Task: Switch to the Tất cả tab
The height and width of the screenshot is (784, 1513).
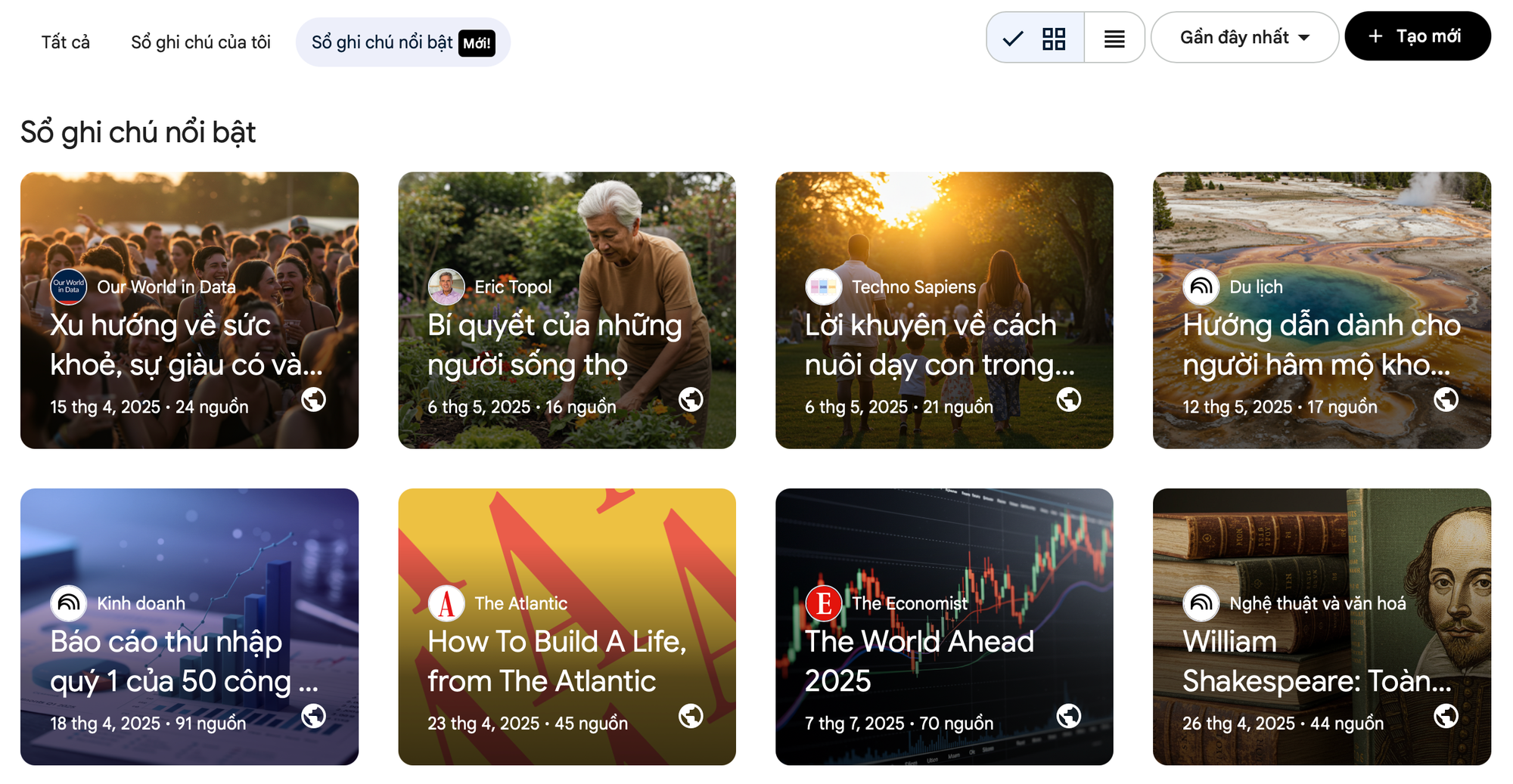Action: click(66, 42)
